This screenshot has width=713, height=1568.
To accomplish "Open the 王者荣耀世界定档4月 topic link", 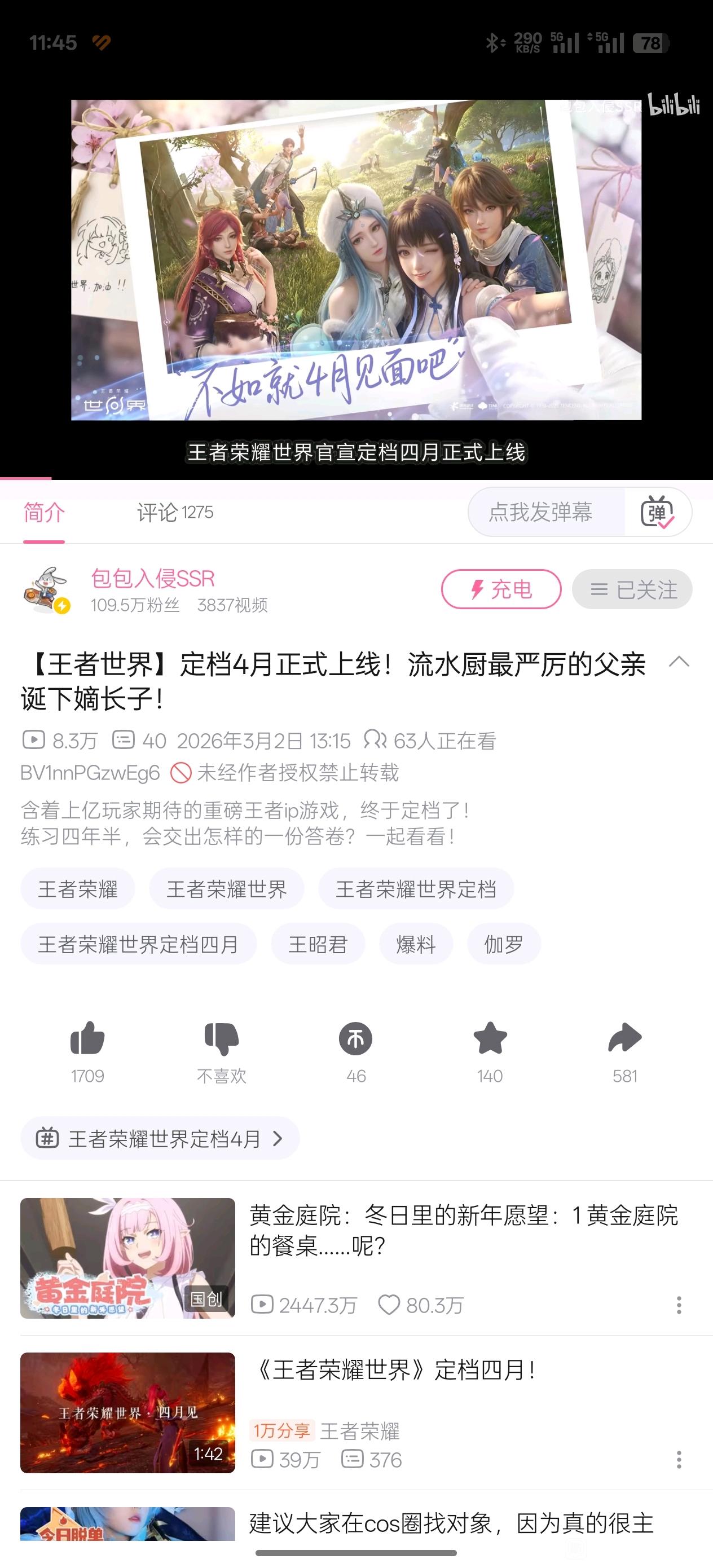I will (160, 1138).
